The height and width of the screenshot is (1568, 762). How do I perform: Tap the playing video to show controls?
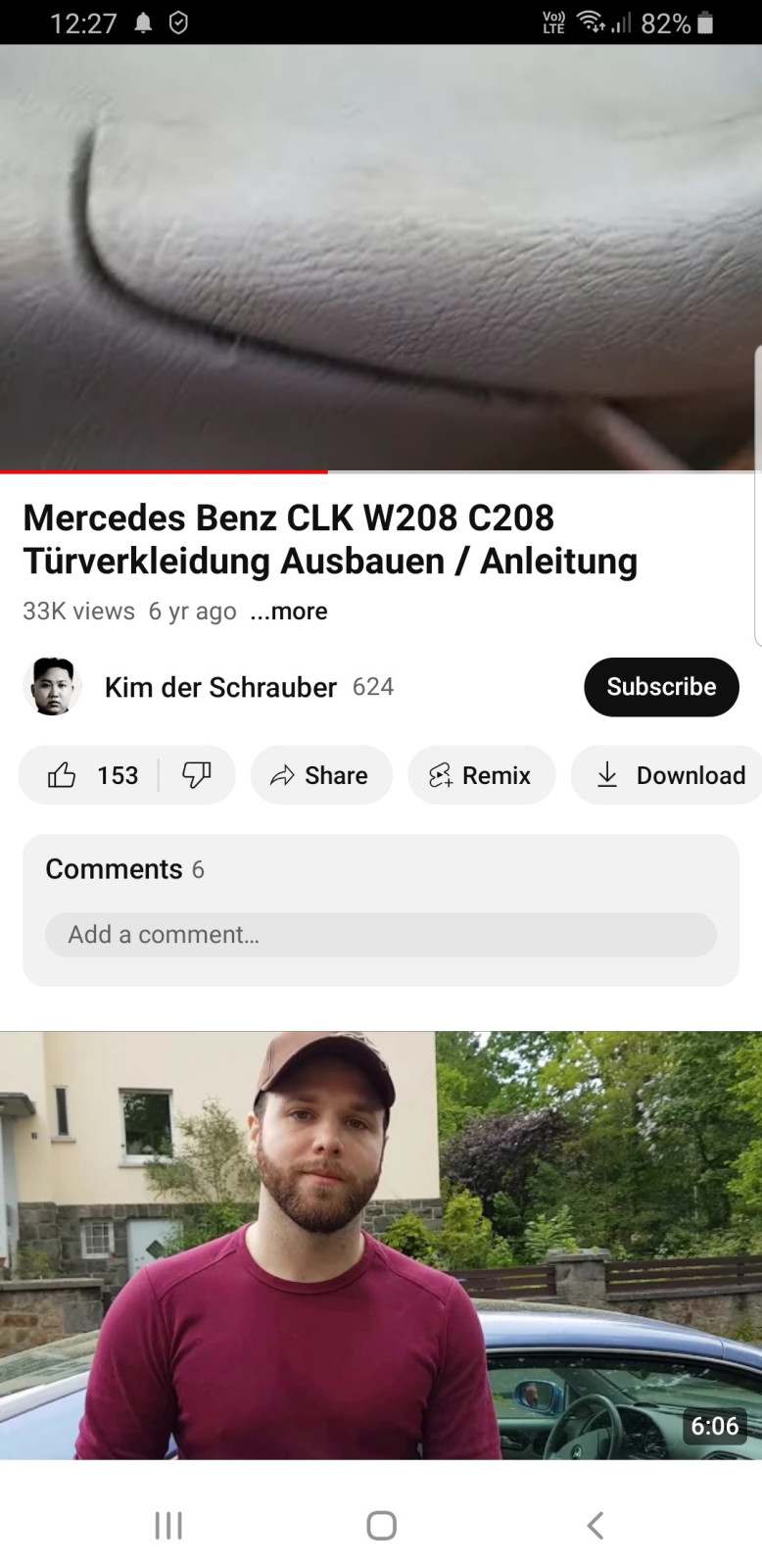coord(380,257)
